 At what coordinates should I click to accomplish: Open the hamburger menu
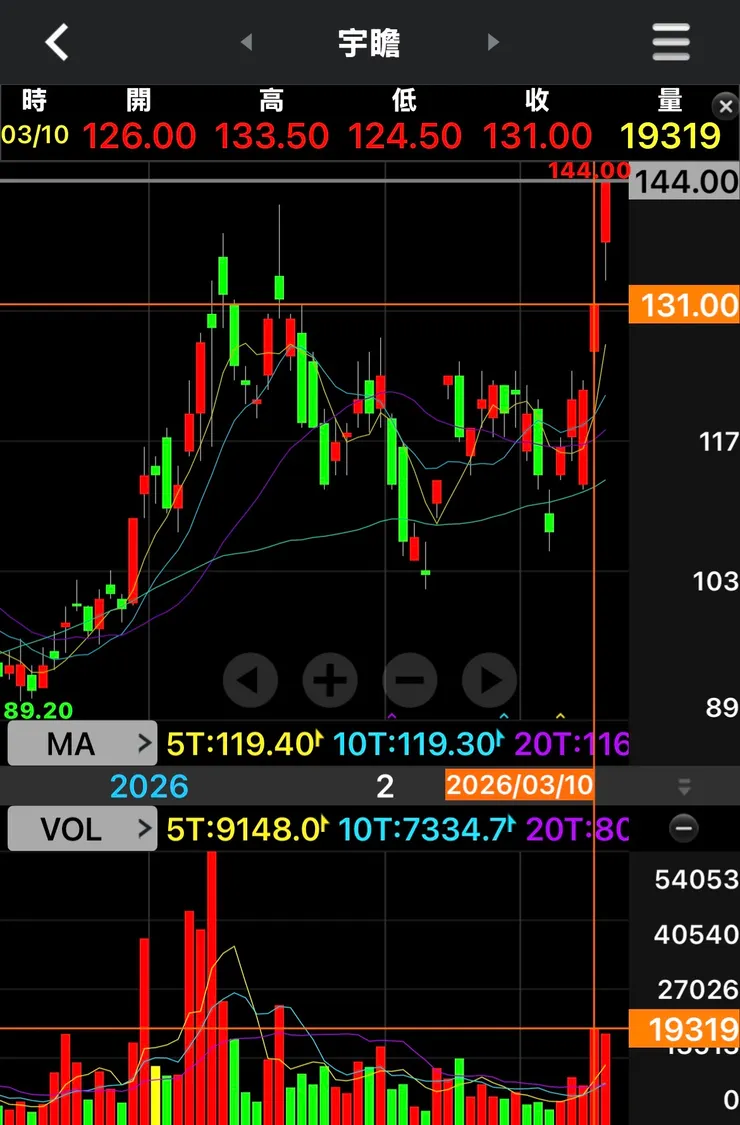click(671, 43)
